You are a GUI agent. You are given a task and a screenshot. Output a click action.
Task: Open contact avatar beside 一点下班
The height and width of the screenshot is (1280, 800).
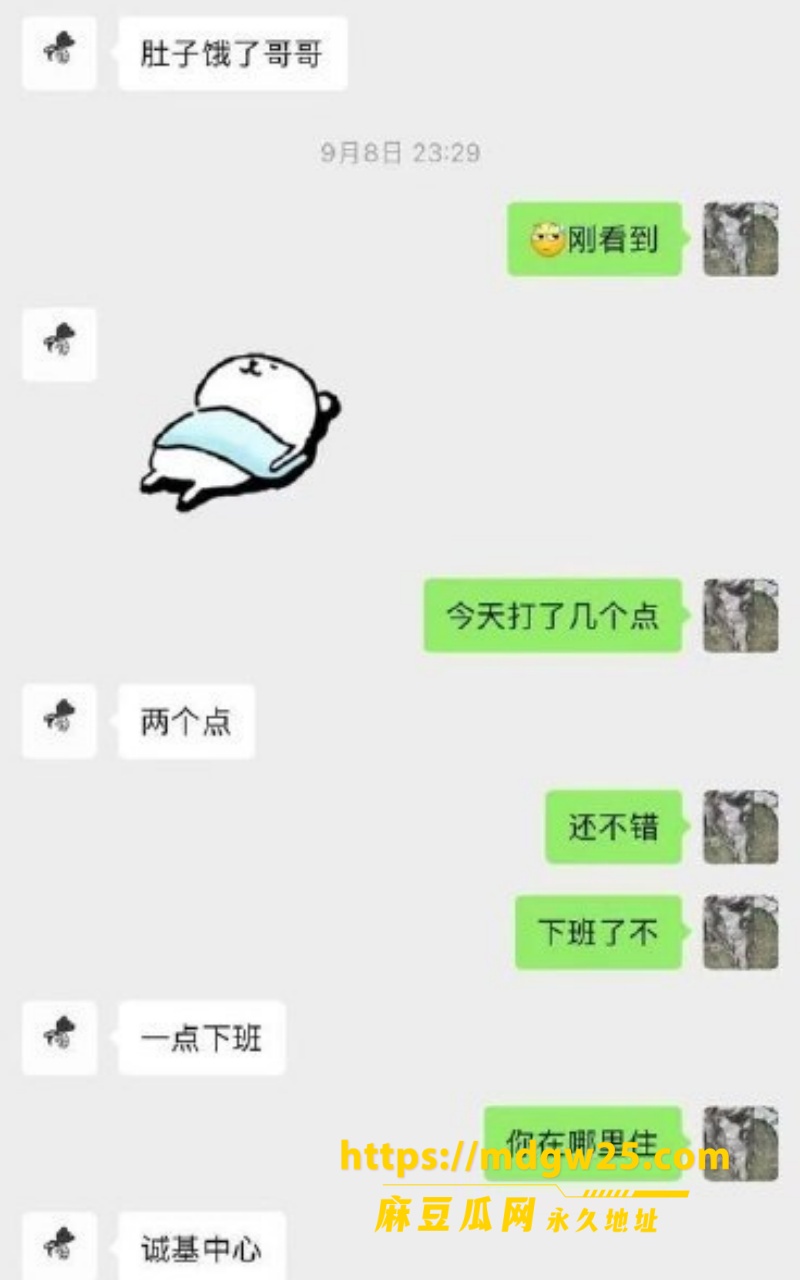pyautogui.click(x=60, y=1038)
